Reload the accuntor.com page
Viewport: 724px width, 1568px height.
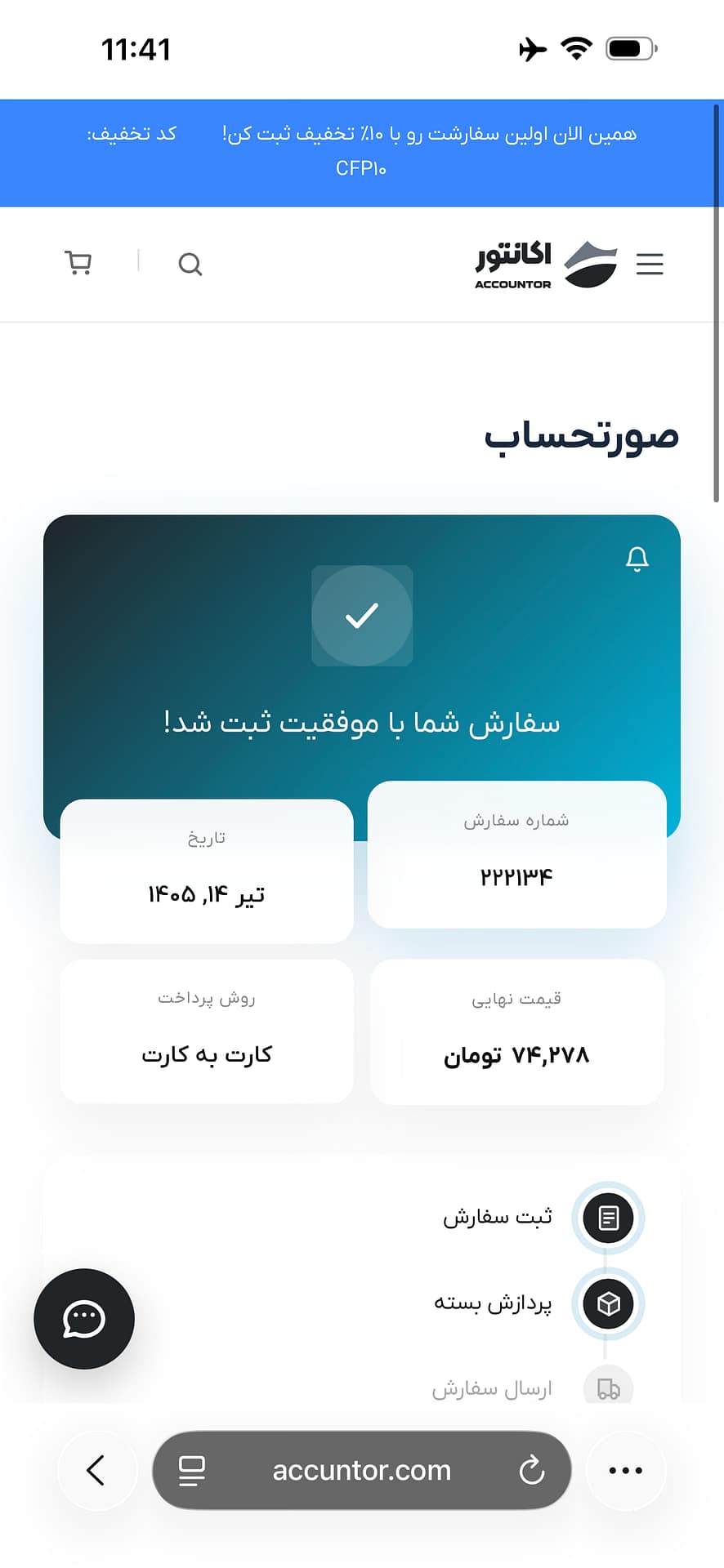point(531,1470)
